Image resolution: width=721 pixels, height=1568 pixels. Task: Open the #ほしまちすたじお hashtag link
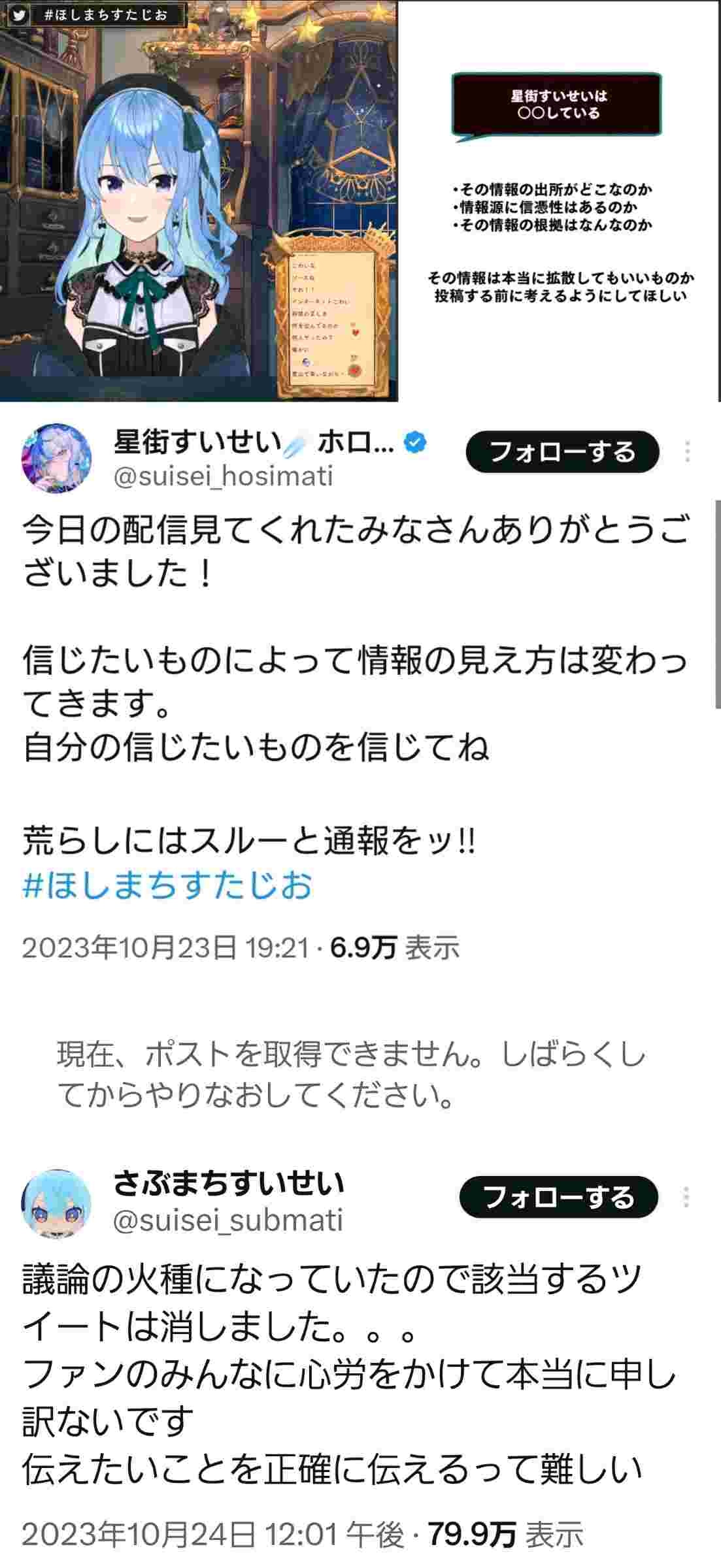167,885
